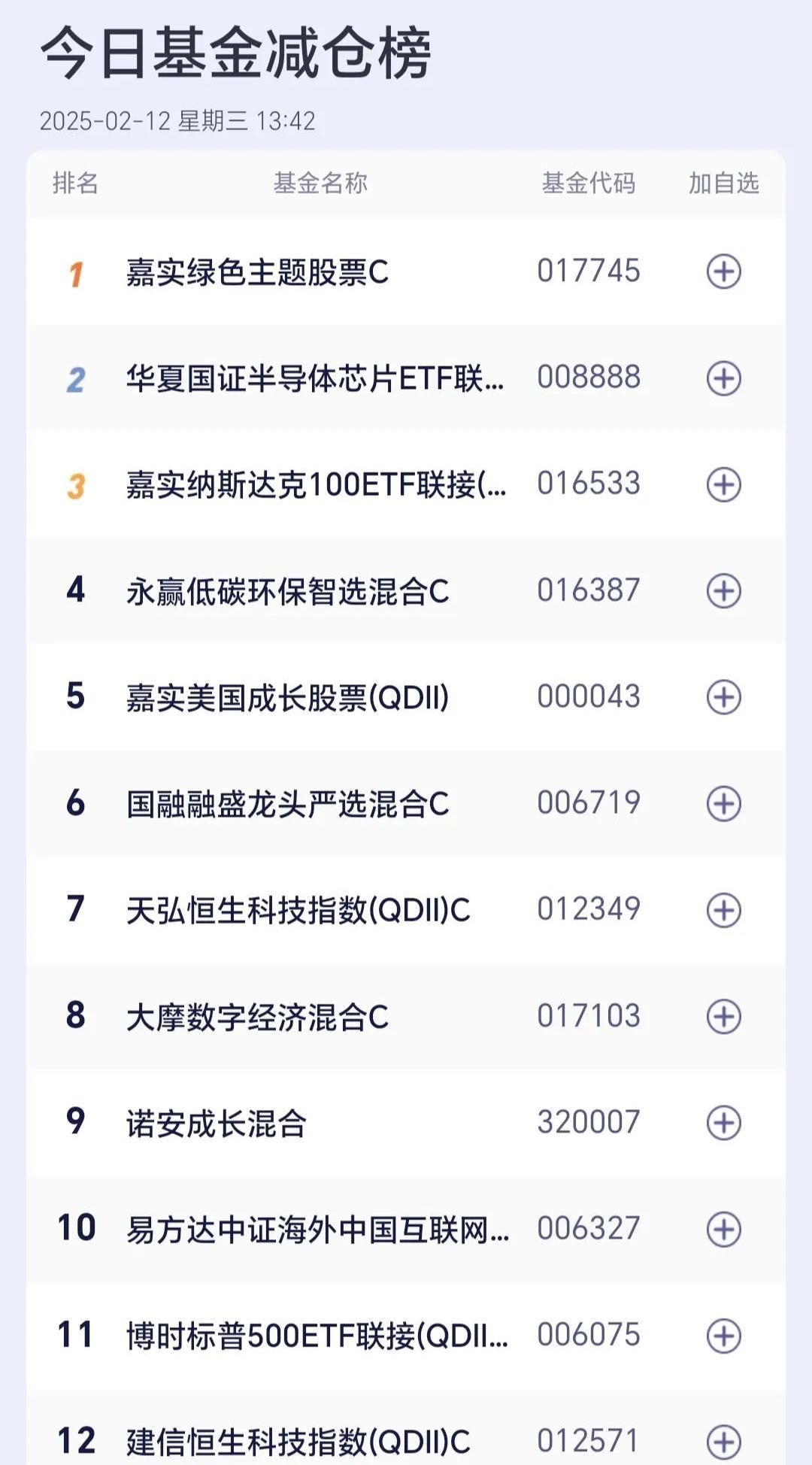This screenshot has width=812, height=1465.
Task: Tap the plus icon for fund 006327
Action: pyautogui.click(x=723, y=1230)
